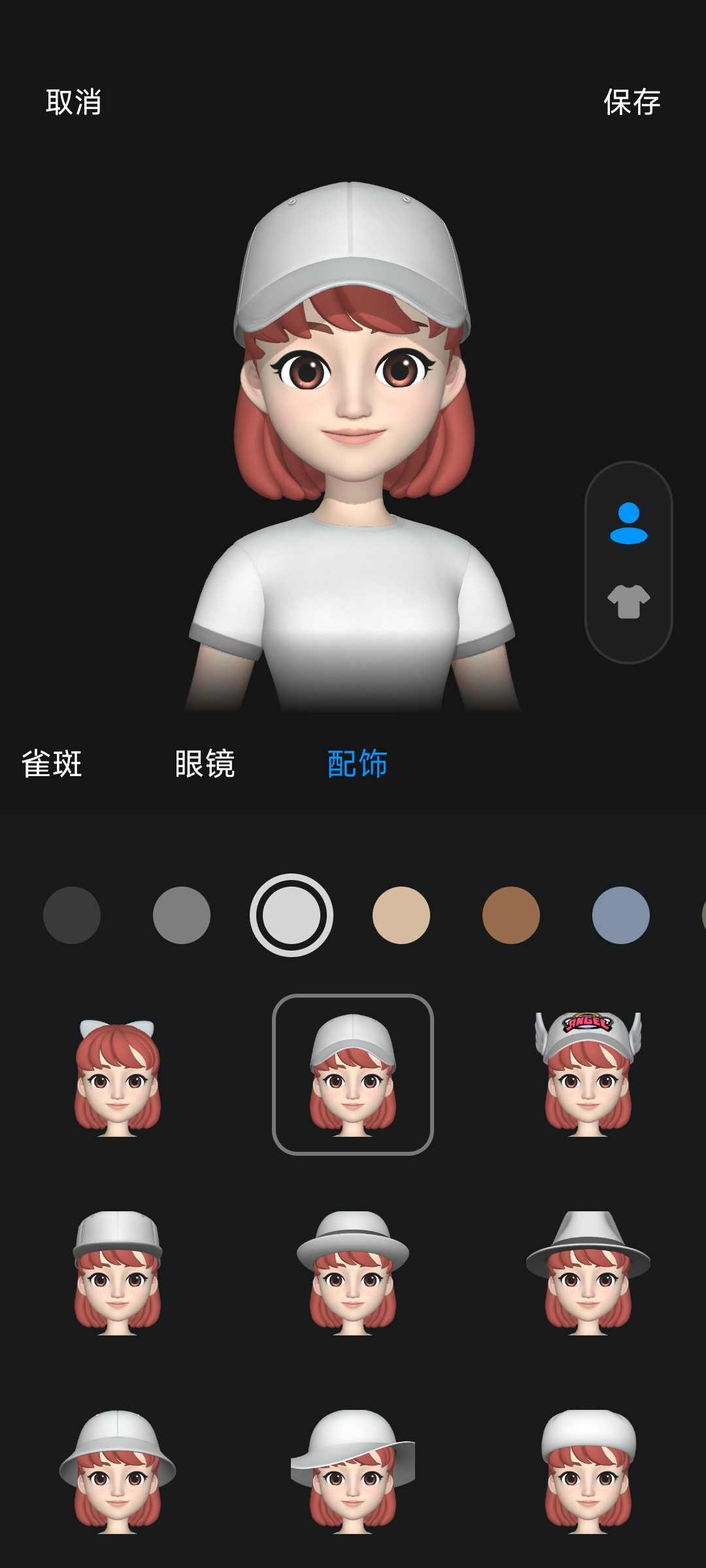Viewport: 706px width, 1568px height.
Task: Select the 配饰 tab
Action: (x=357, y=763)
